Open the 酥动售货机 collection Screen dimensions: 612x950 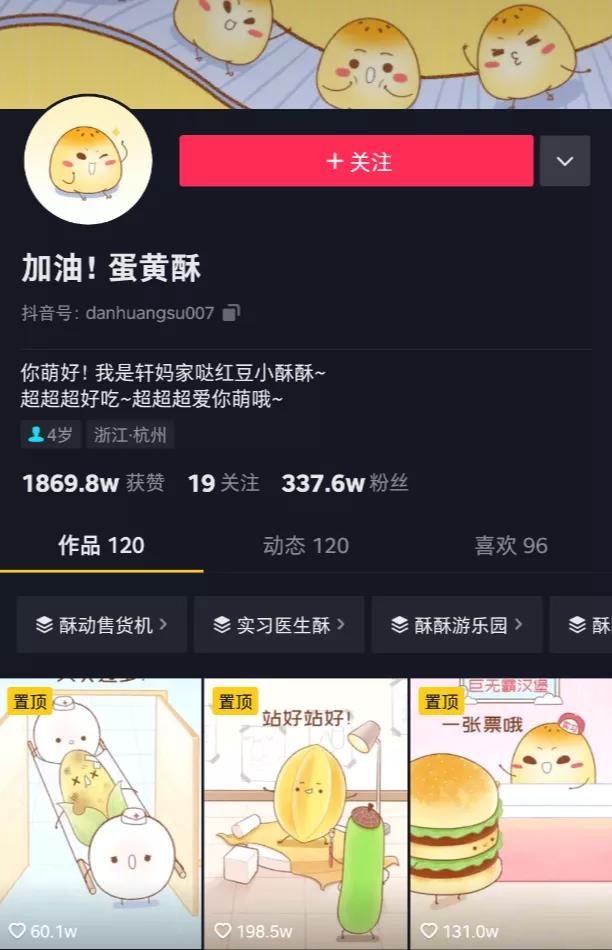click(102, 625)
